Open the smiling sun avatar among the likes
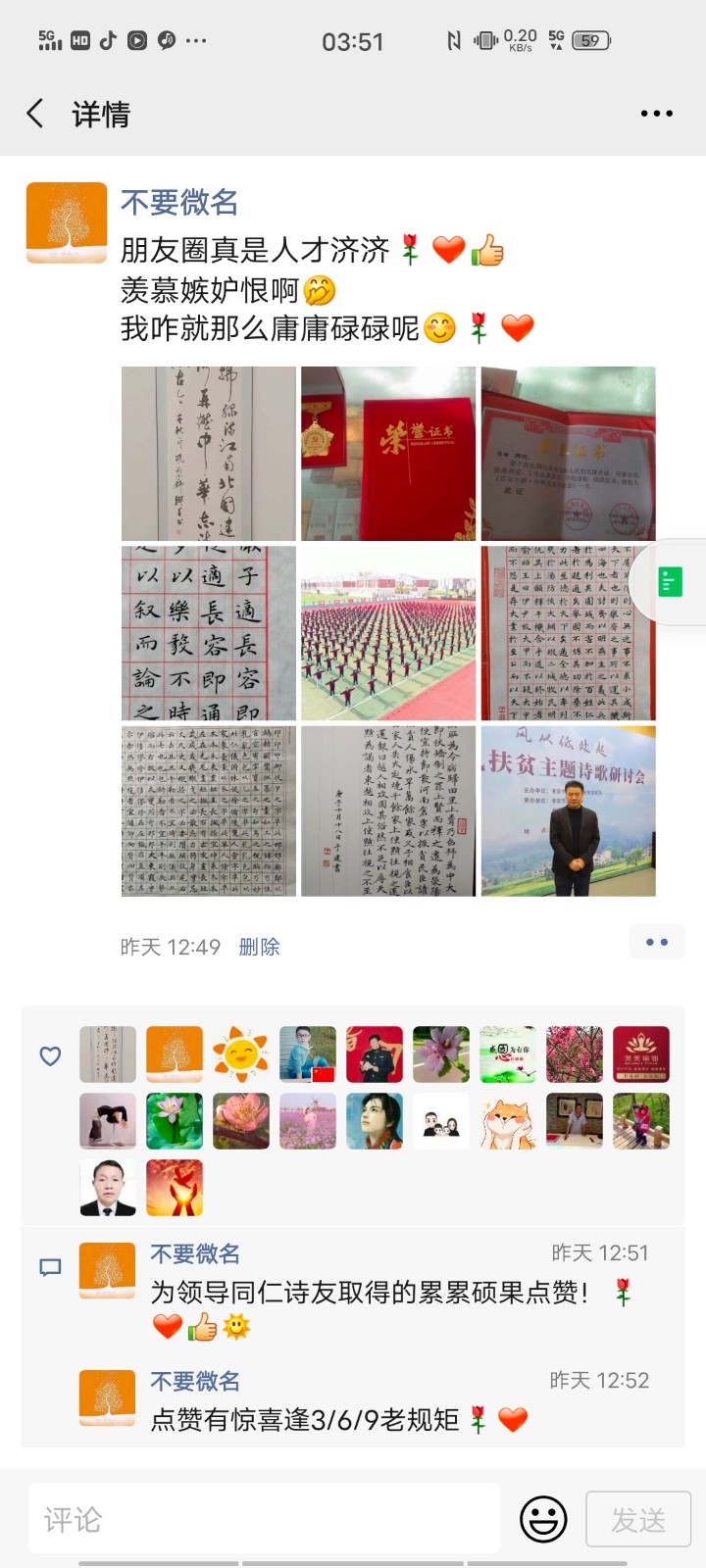The image size is (706, 1568). pos(241,1054)
